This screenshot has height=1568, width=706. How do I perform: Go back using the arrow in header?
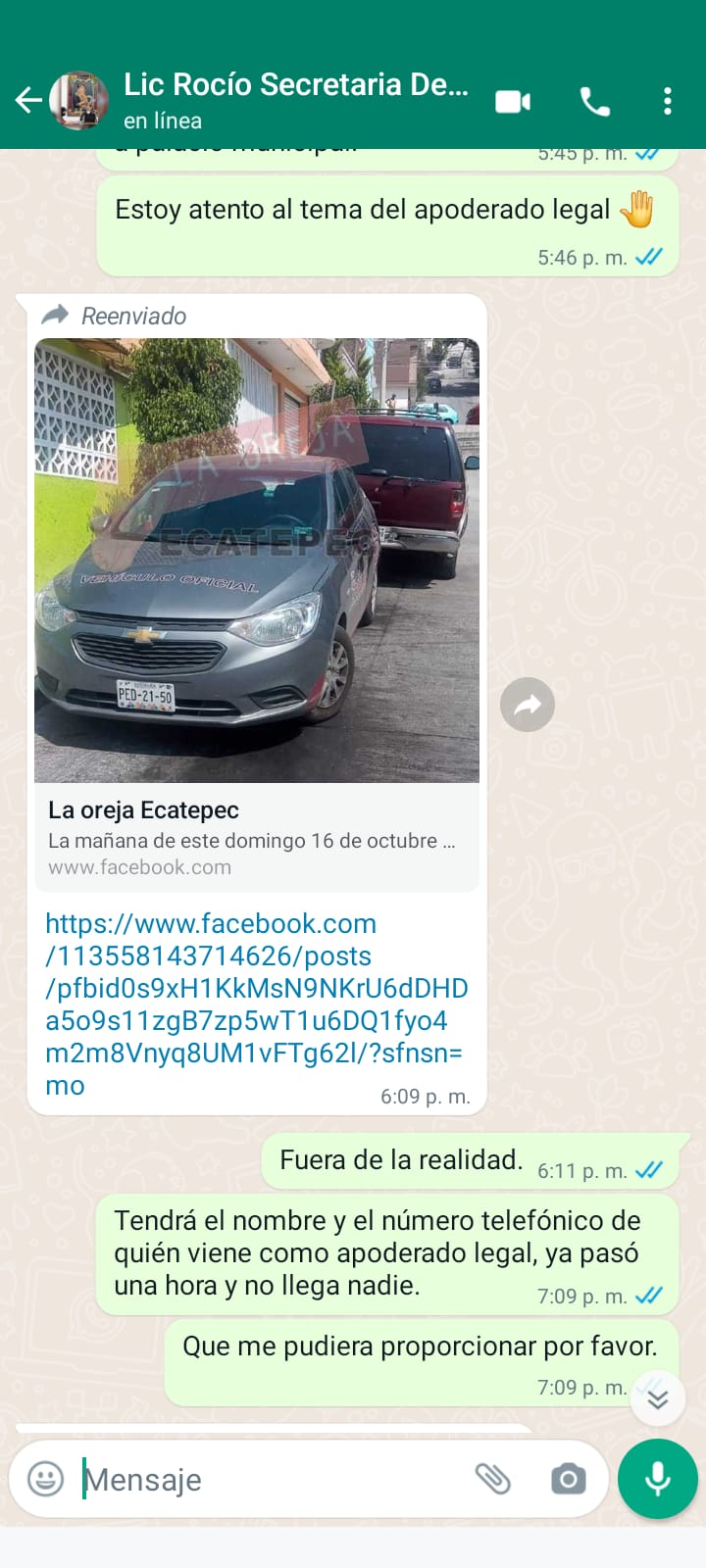pyautogui.click(x=28, y=100)
